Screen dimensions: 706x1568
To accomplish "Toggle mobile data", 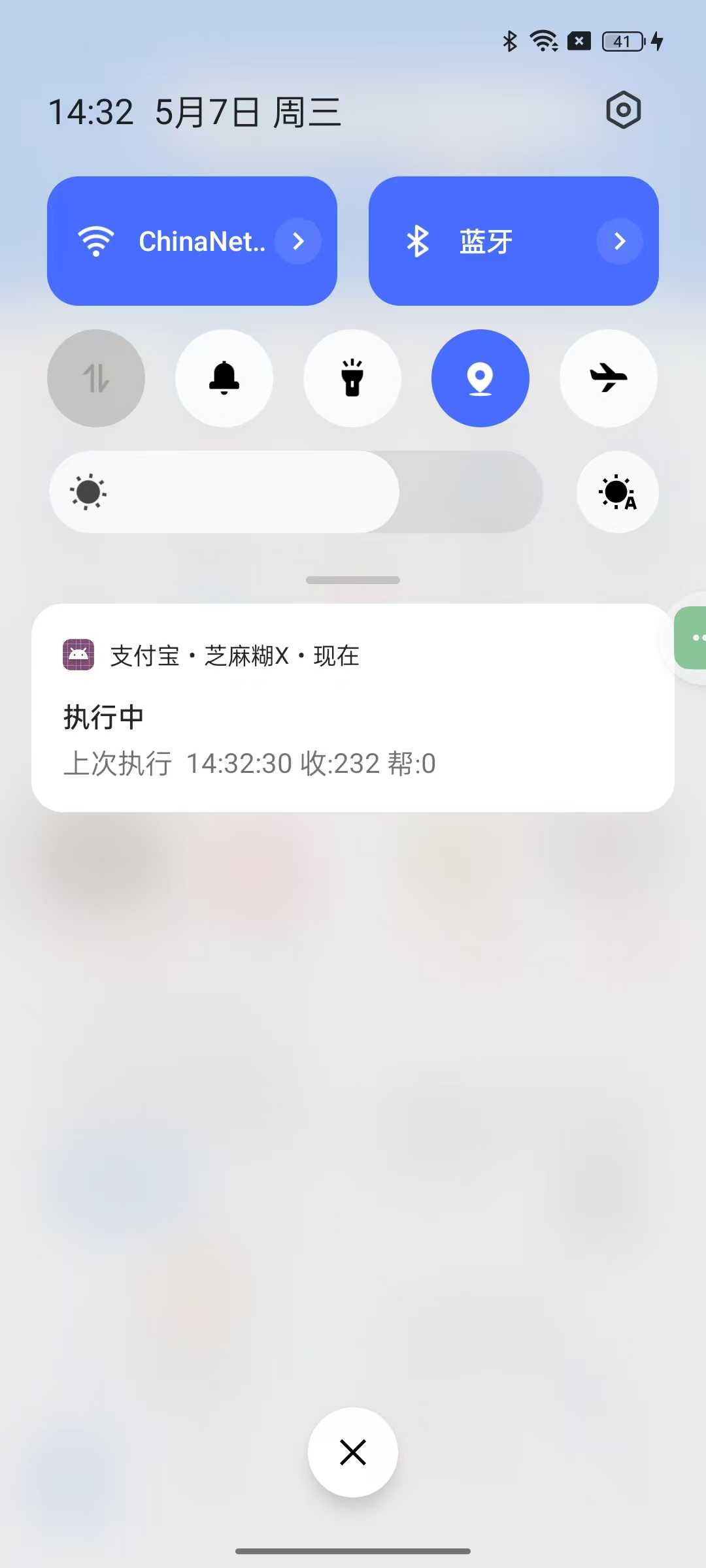I will click(x=96, y=378).
